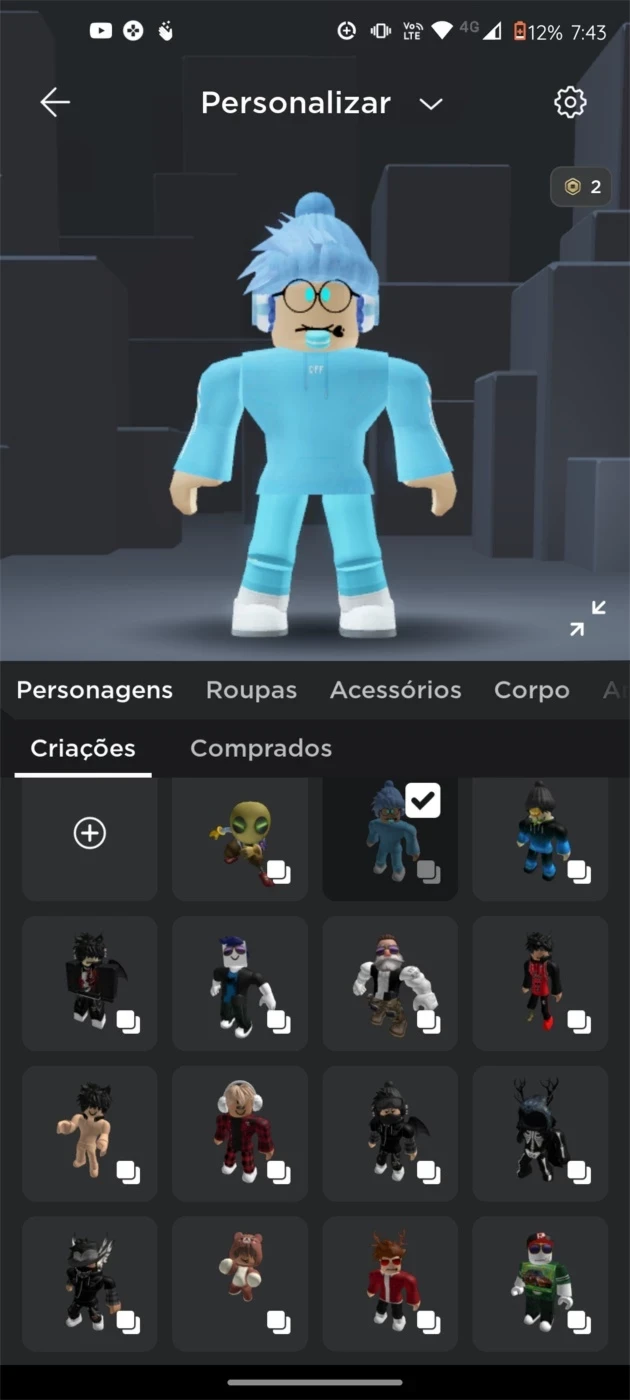Switch to the Roupas tab
Viewport: 630px width, 1400px height.
pyautogui.click(x=251, y=690)
